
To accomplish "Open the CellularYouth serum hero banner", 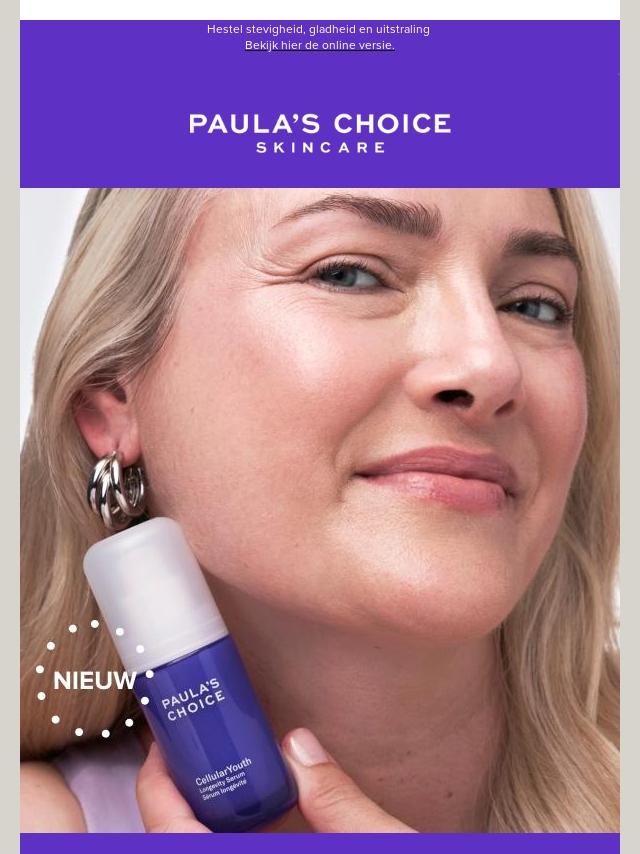I will [x=320, y=510].
